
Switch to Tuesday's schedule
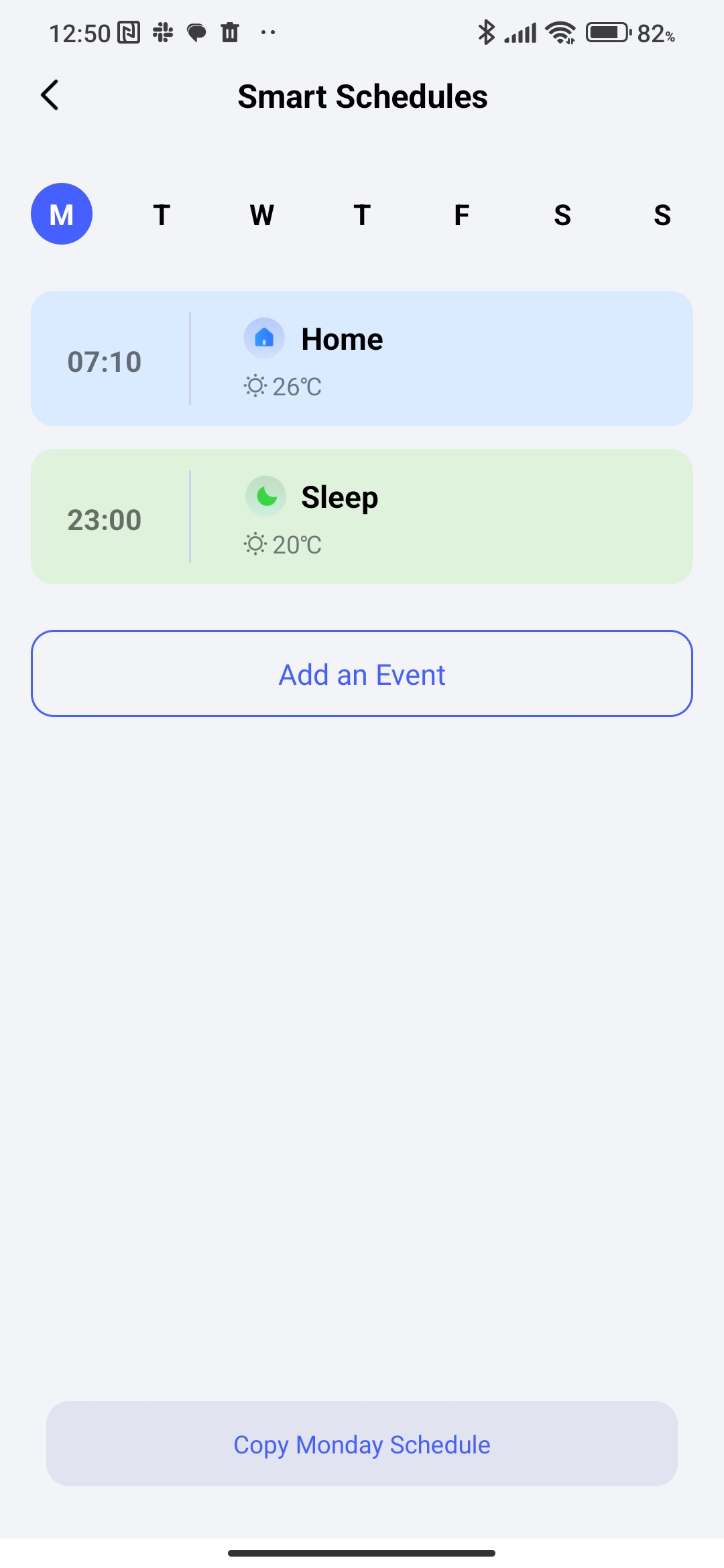pyautogui.click(x=162, y=214)
